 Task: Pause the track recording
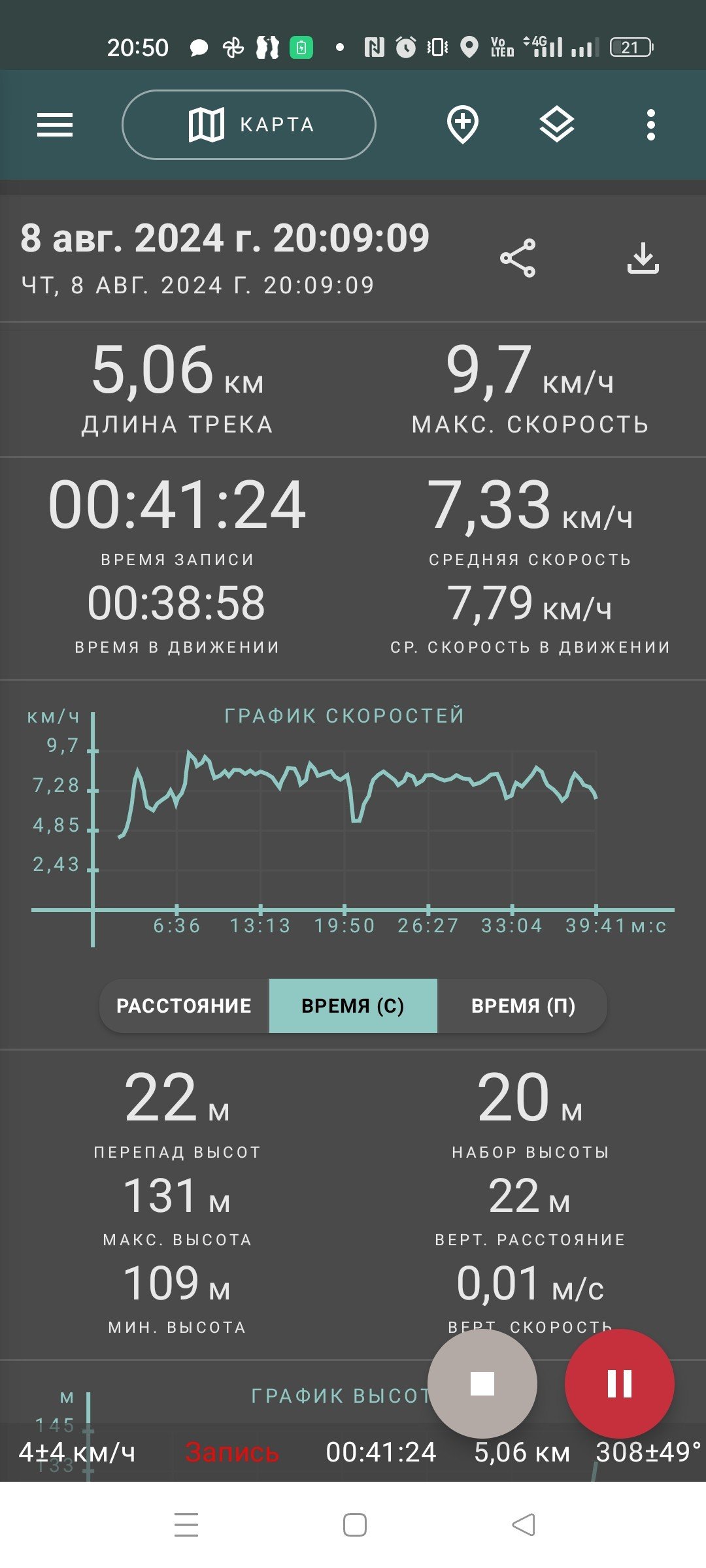click(x=620, y=1383)
